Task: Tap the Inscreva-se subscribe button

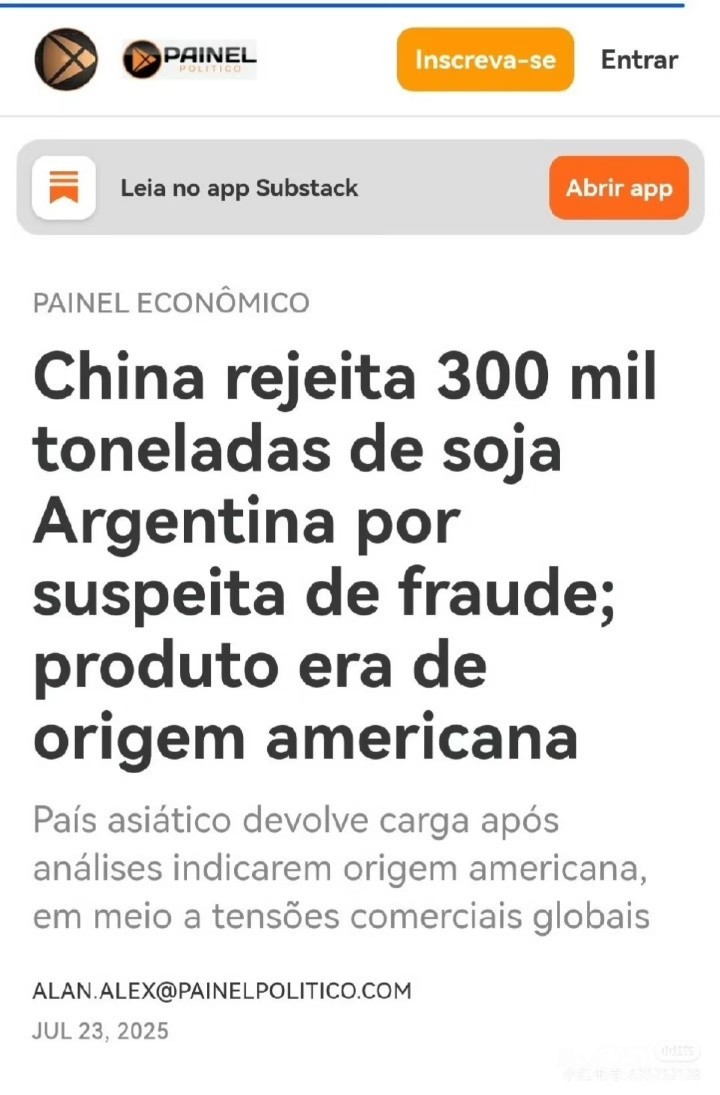Action: point(485,59)
